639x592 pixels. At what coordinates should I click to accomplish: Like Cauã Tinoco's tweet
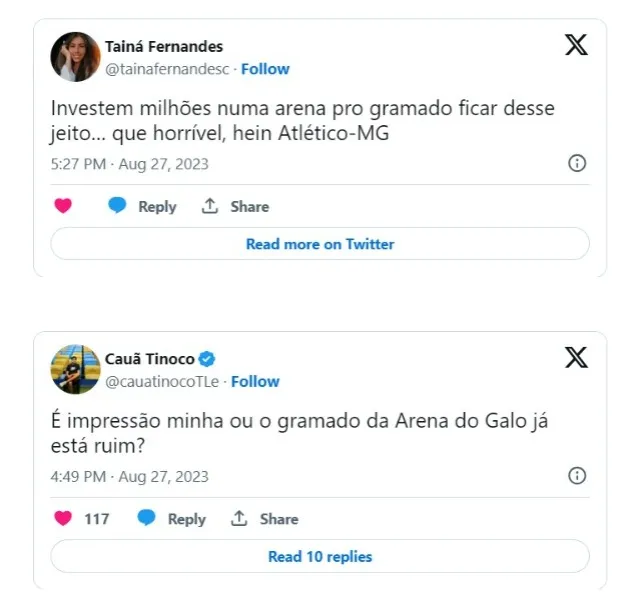pos(63,518)
